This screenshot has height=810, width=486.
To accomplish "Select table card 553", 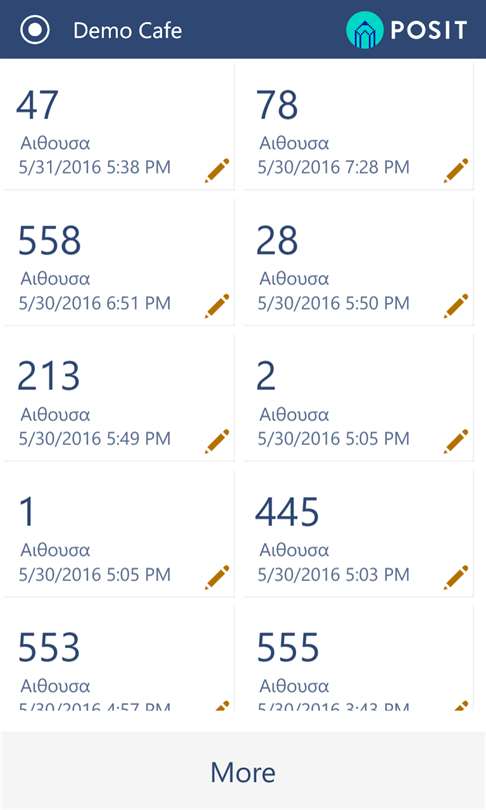I will tap(118, 659).
